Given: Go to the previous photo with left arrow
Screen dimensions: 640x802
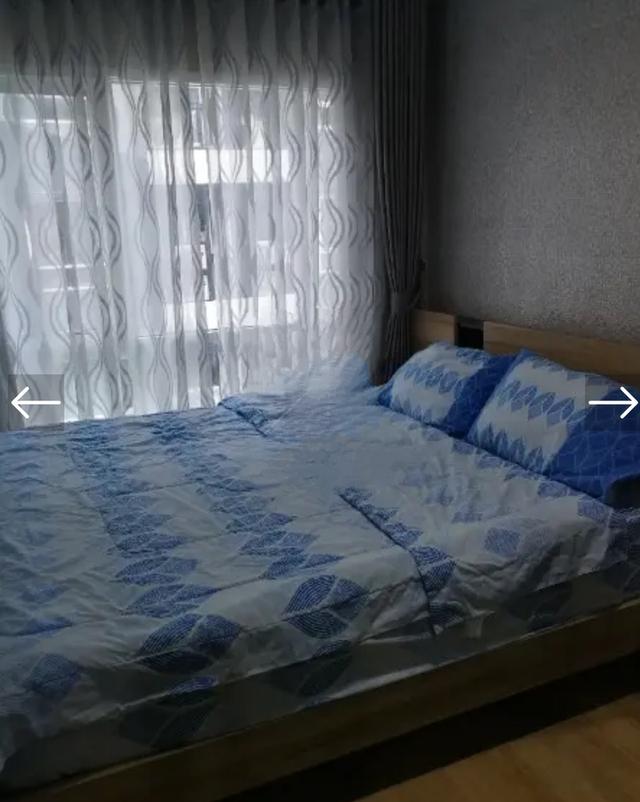Looking at the screenshot, I should click(x=33, y=403).
